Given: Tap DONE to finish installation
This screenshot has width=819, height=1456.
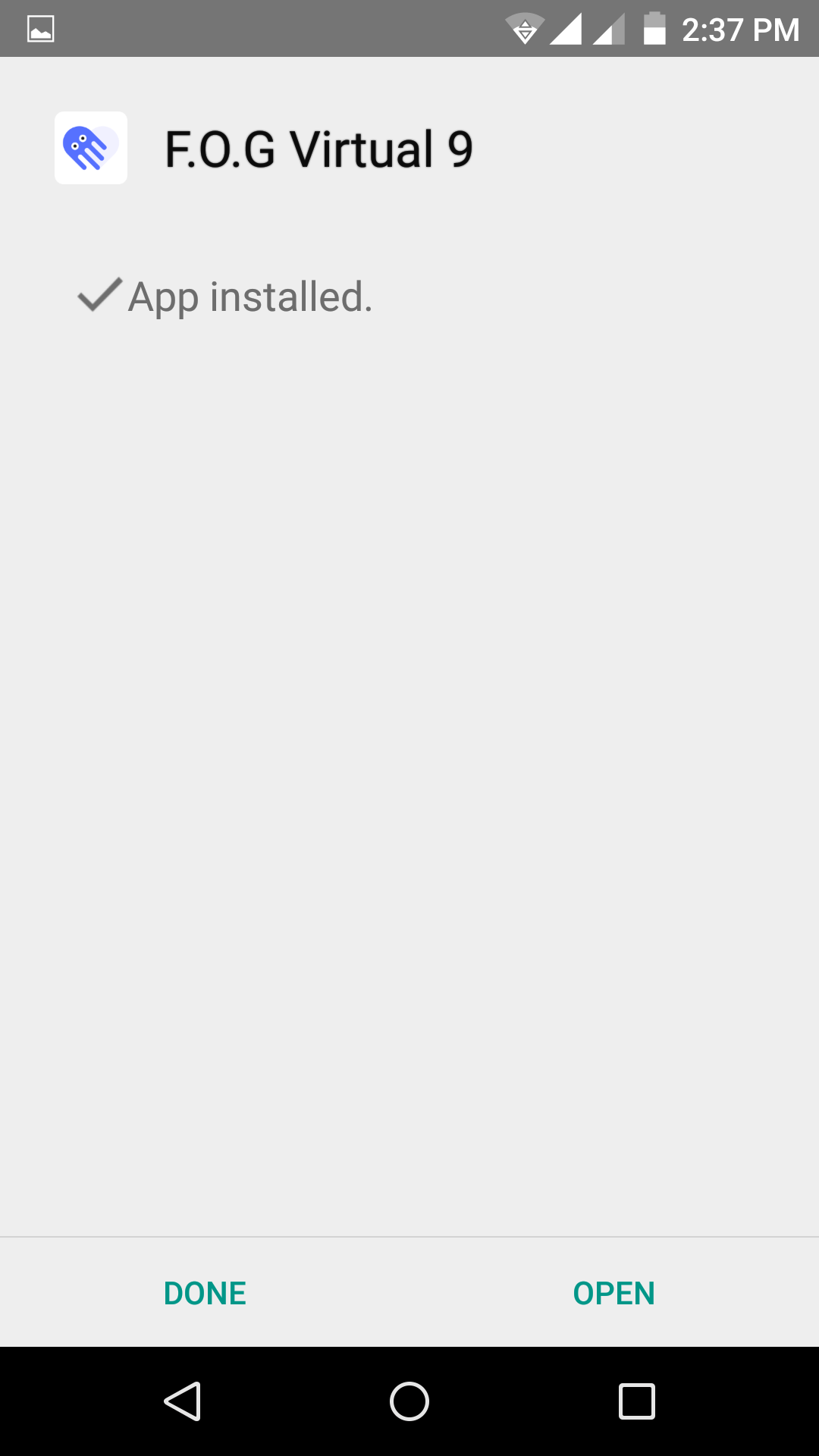Looking at the screenshot, I should pos(205,1293).
